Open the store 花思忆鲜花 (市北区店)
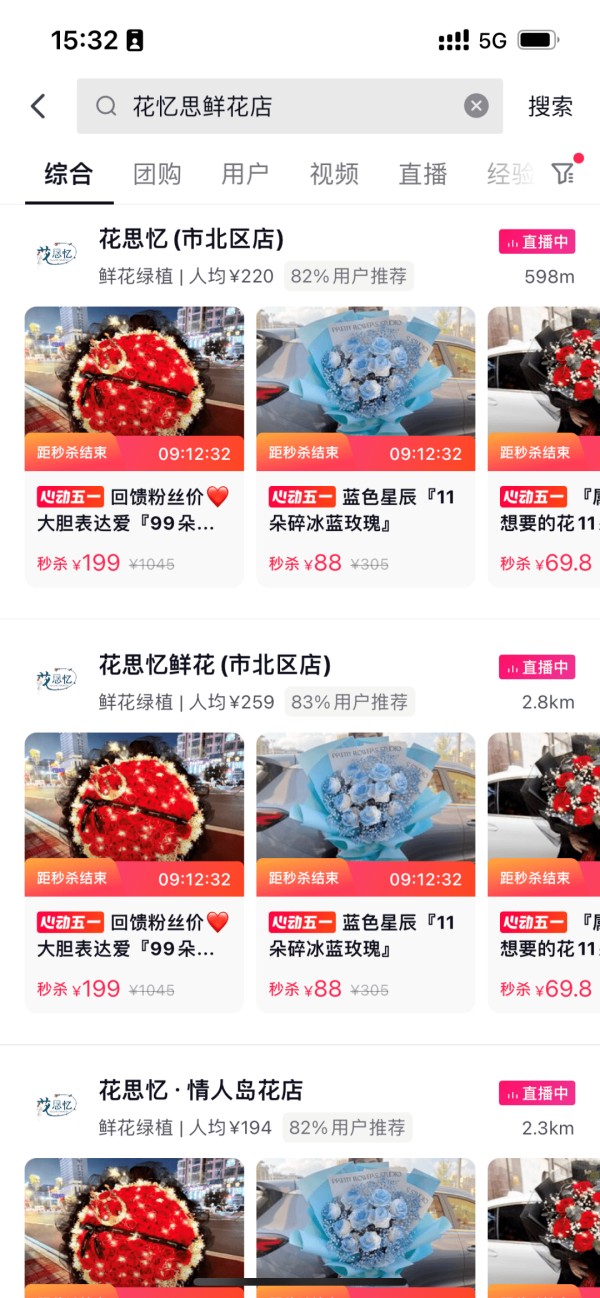Viewport: 600px width, 1298px height. tap(215, 665)
